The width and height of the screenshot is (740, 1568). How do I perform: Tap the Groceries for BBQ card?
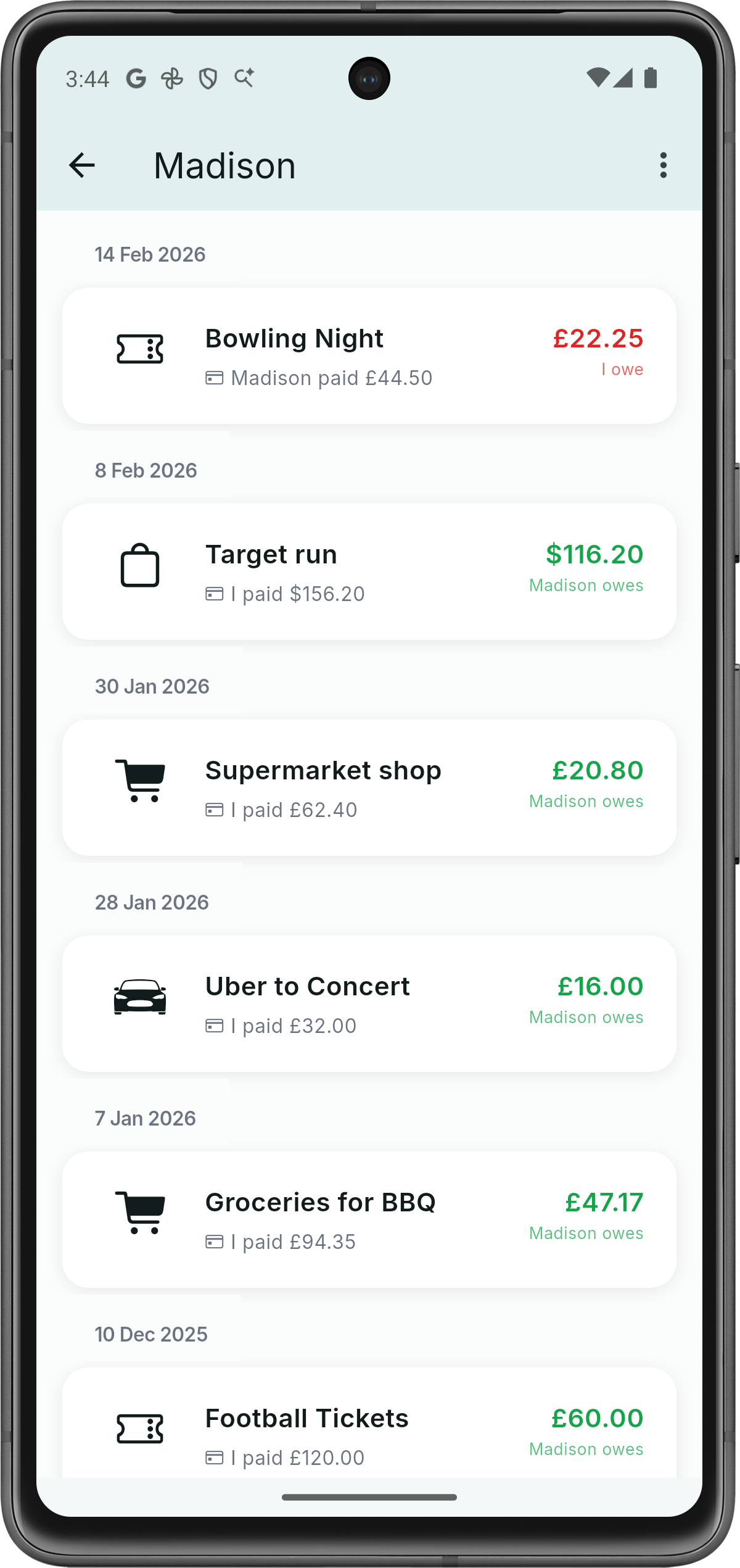click(x=369, y=1220)
